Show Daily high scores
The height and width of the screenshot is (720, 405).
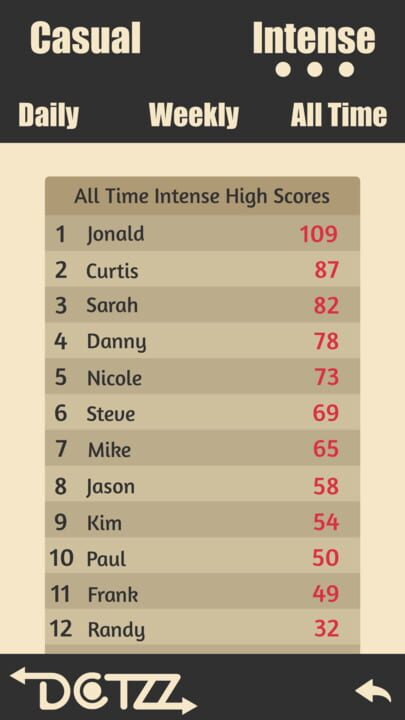coord(49,115)
